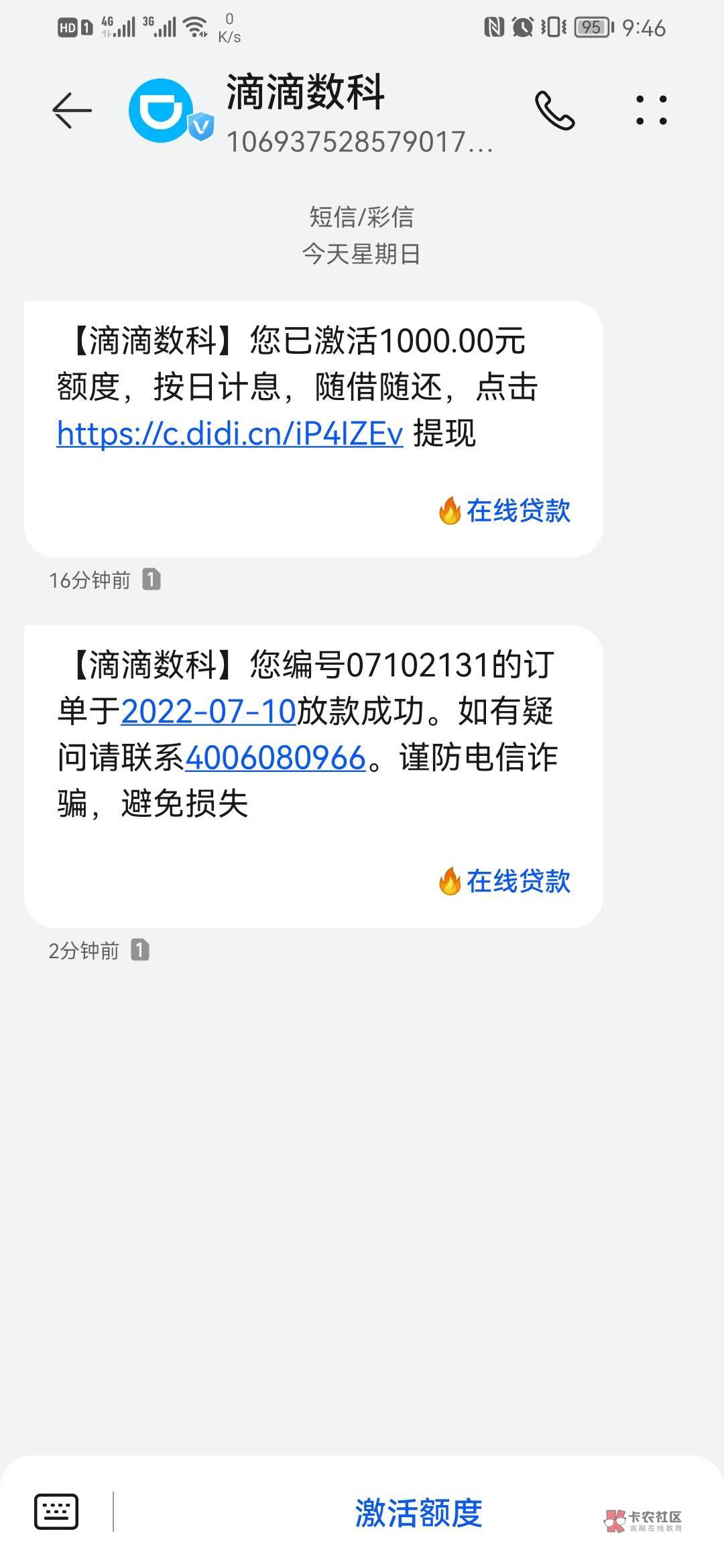Image resolution: width=724 pixels, height=1568 pixels.
Task: Open the c.didi.cn withdrawal link
Action: (229, 434)
